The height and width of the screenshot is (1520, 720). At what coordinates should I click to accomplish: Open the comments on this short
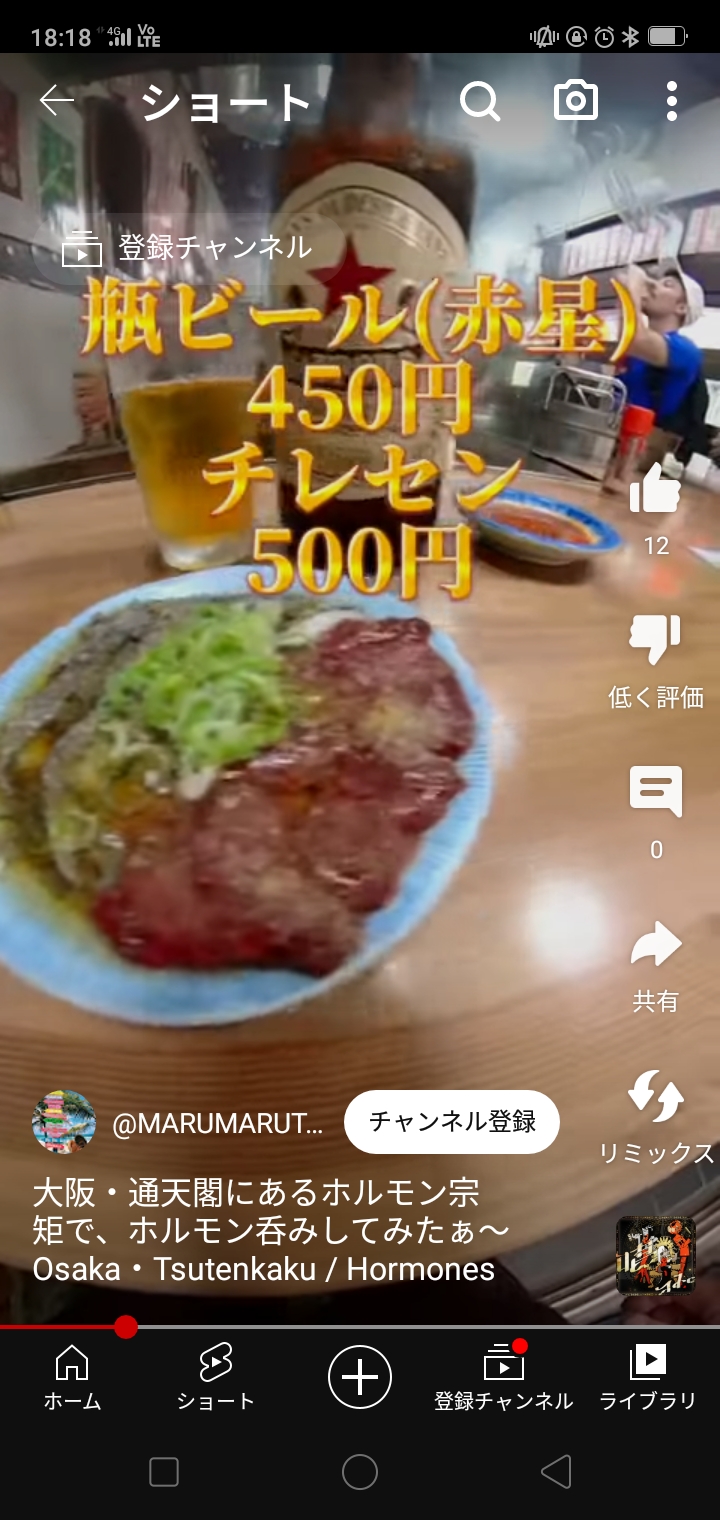point(655,792)
